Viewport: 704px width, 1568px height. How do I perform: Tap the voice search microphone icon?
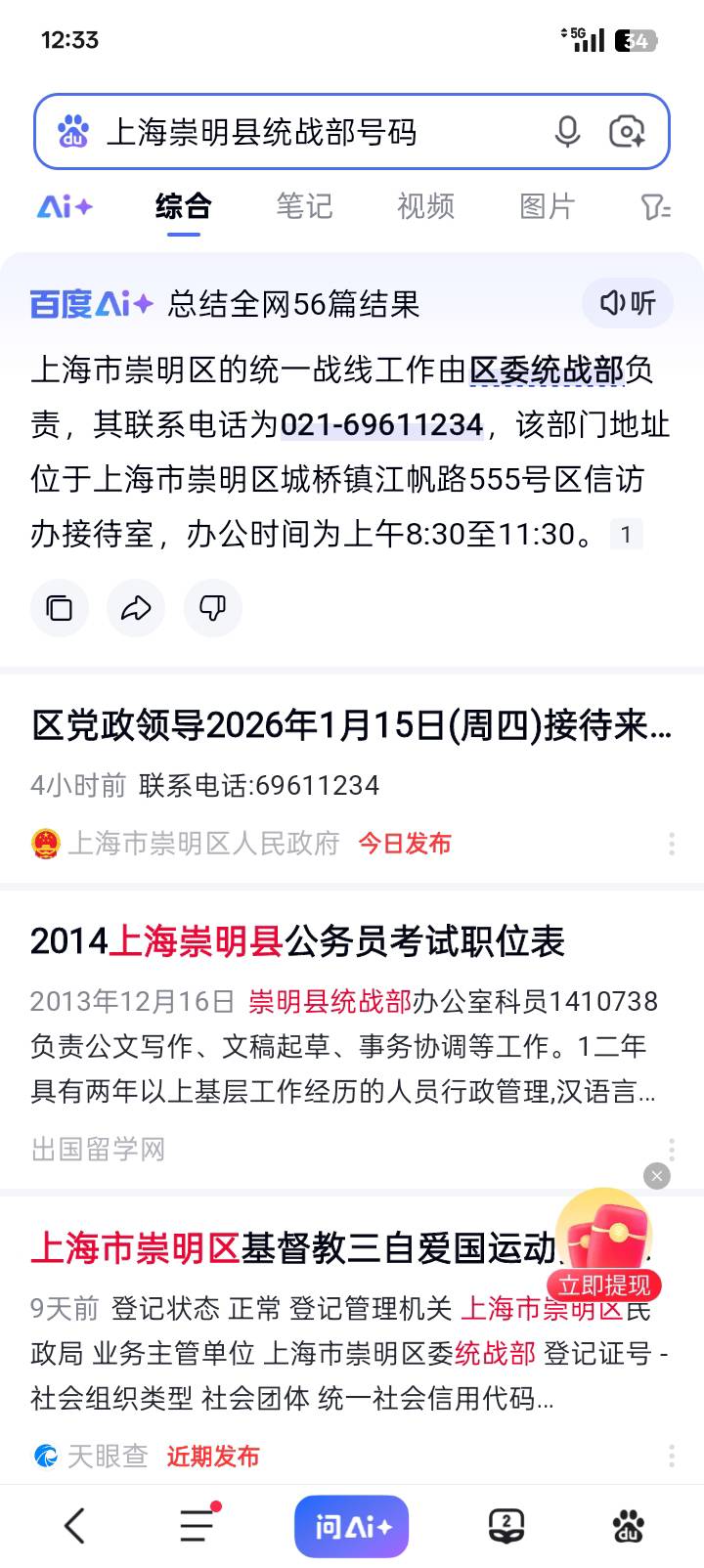[567, 131]
